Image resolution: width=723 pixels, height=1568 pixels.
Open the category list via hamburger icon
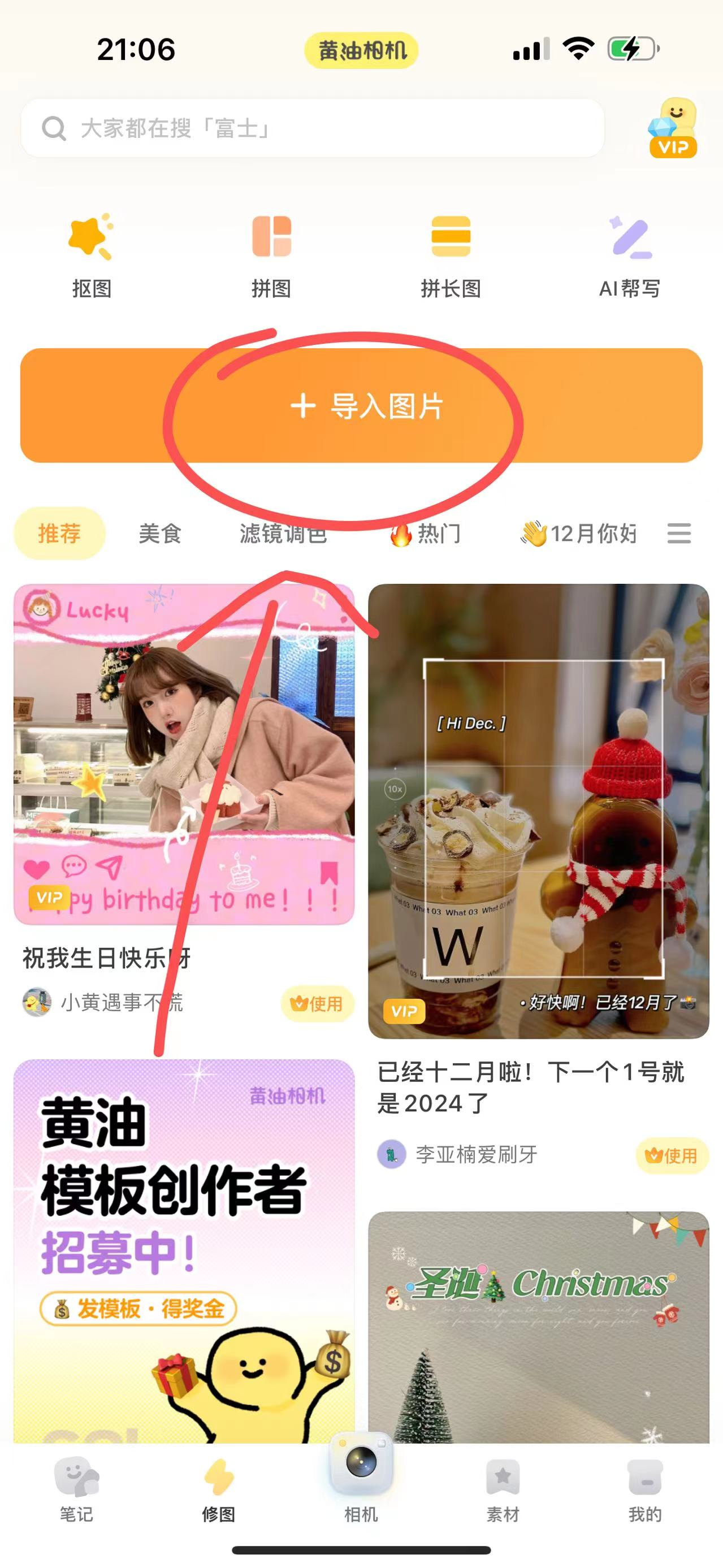tap(679, 533)
